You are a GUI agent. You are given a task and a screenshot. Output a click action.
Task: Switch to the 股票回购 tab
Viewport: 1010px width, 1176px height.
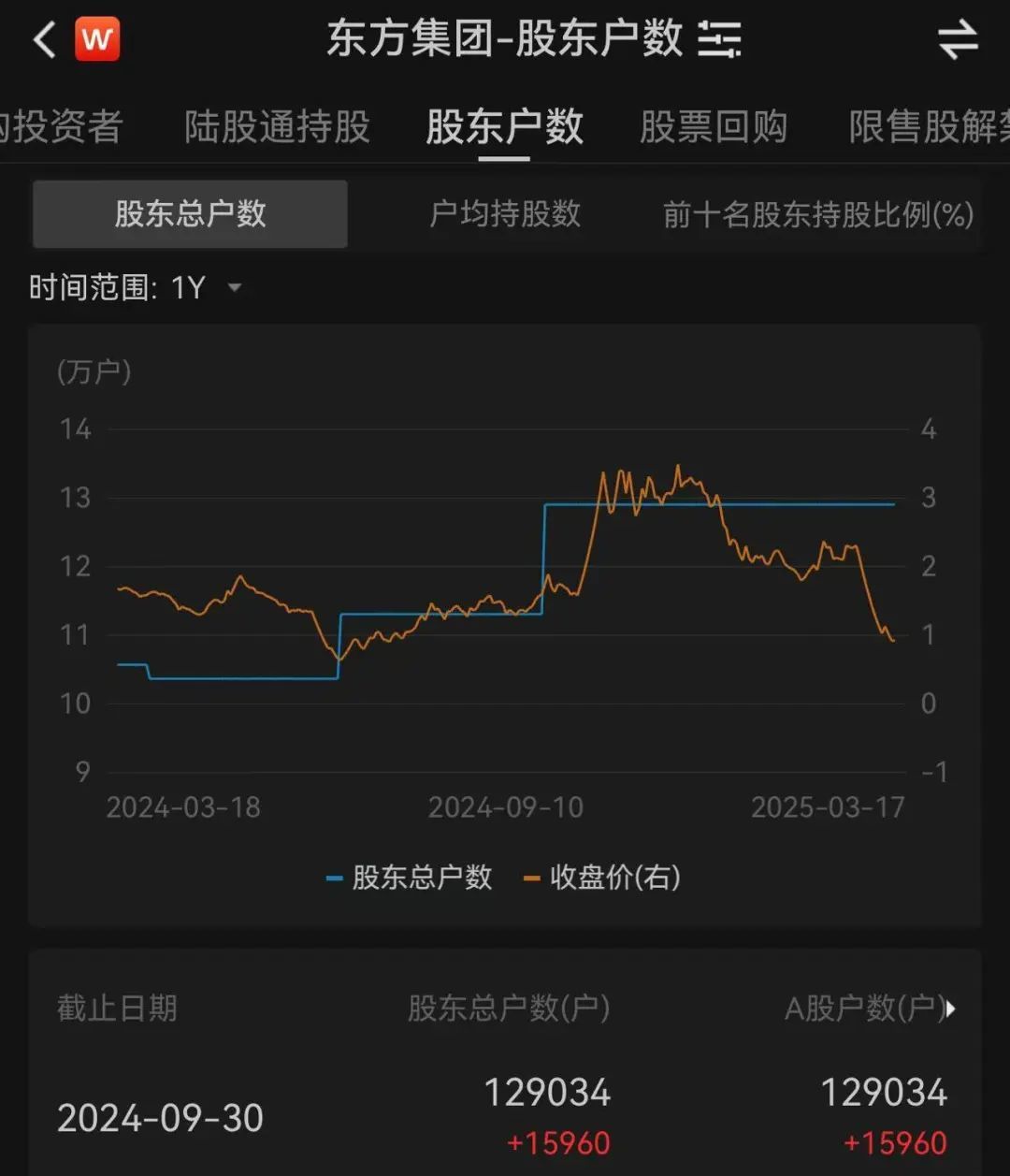click(713, 127)
